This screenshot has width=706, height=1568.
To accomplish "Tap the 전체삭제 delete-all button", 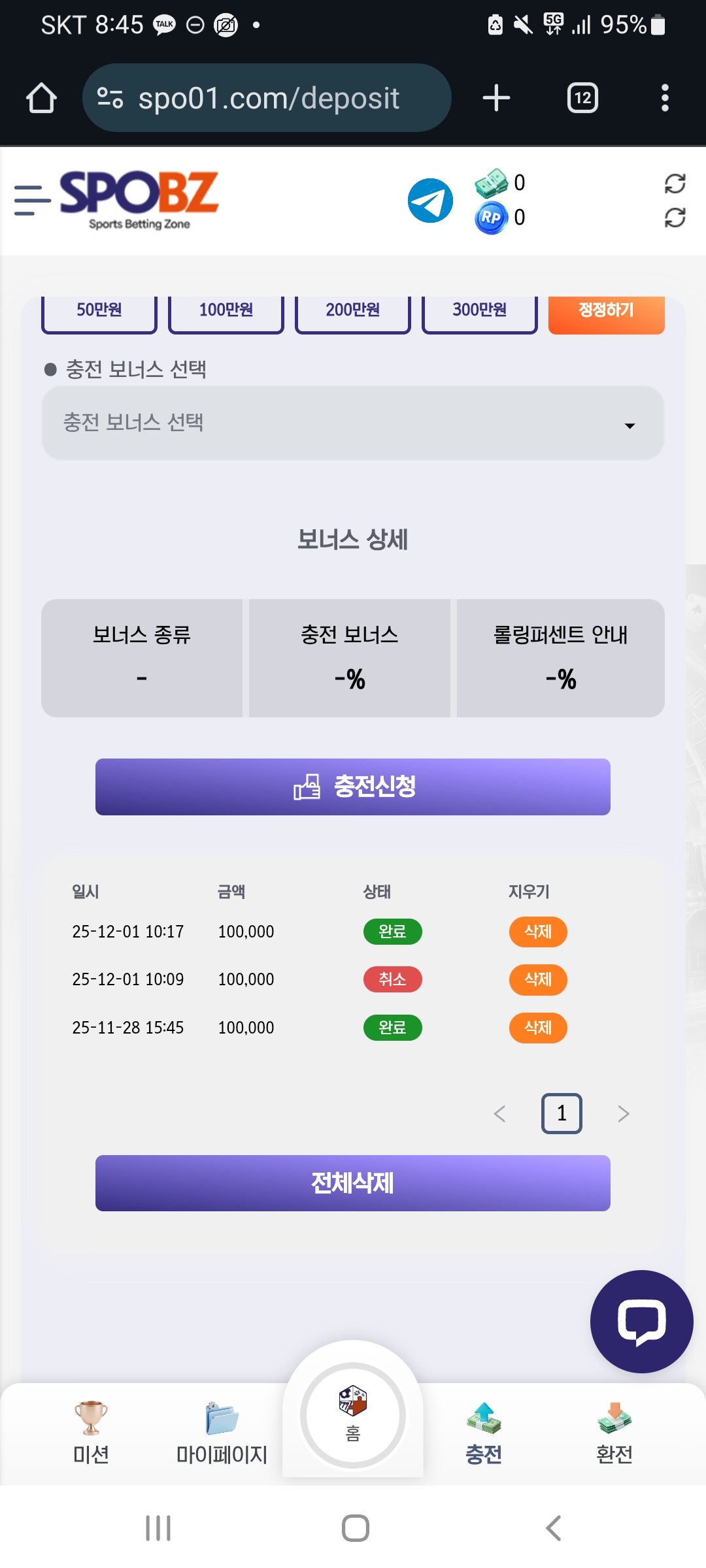I will click(x=353, y=1183).
